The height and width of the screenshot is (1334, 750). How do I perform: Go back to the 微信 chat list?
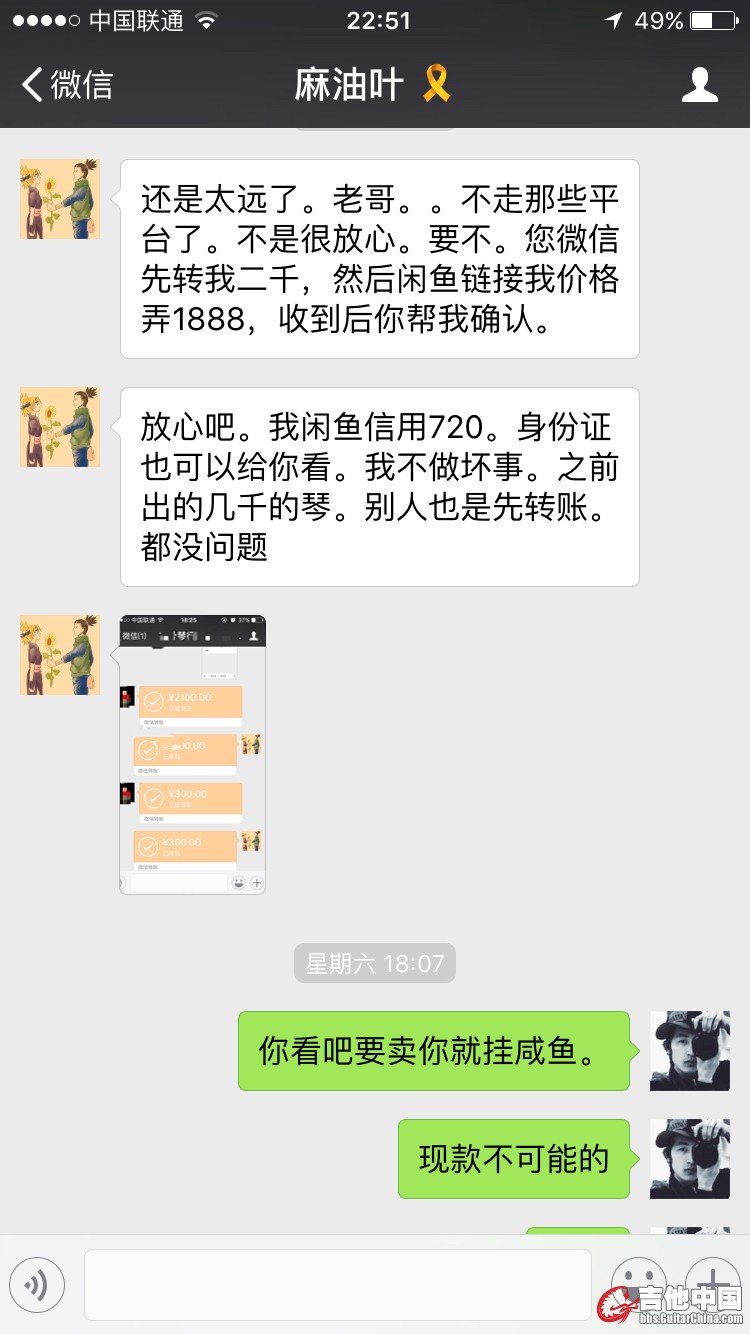click(66, 85)
